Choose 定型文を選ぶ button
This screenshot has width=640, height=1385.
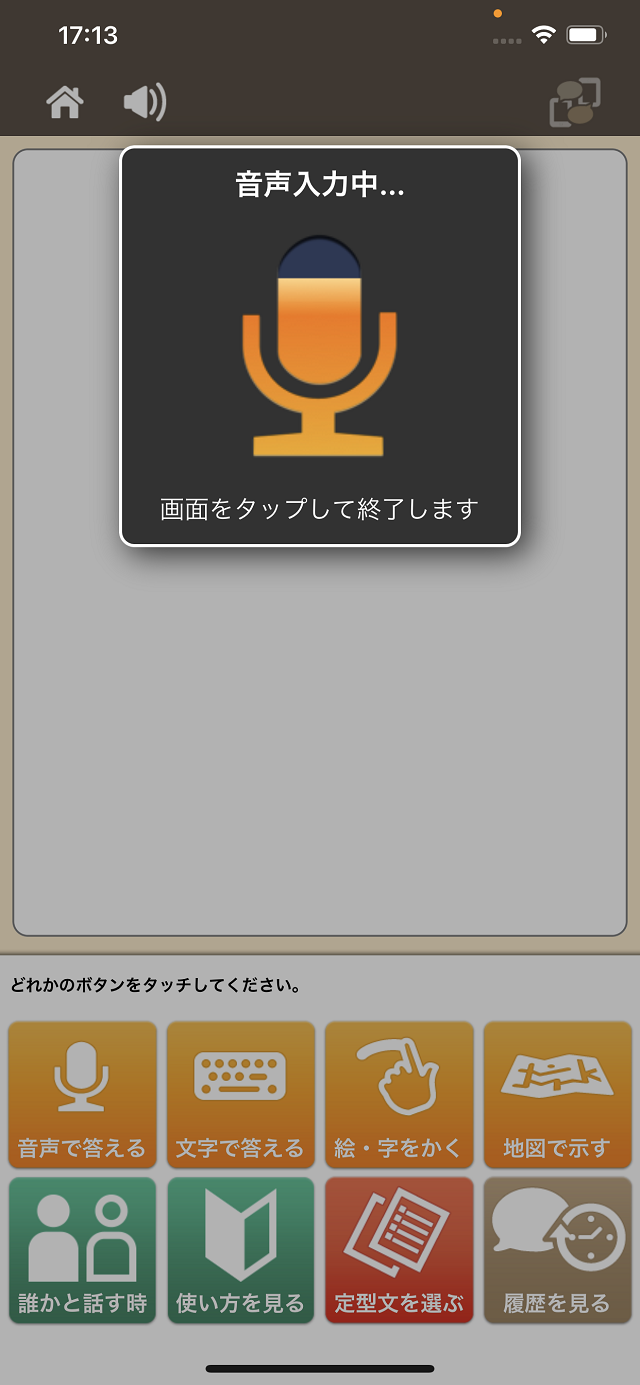[399, 1250]
